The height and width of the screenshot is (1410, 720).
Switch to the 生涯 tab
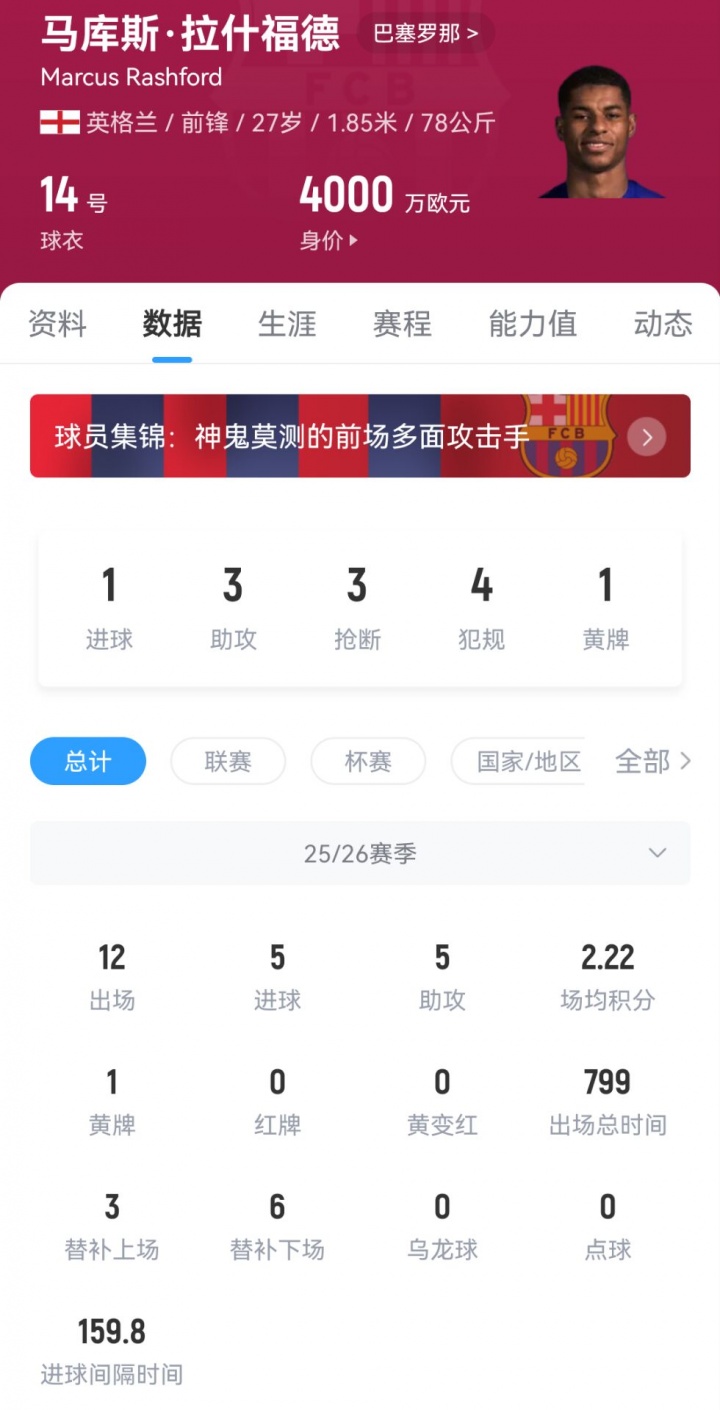tap(288, 323)
